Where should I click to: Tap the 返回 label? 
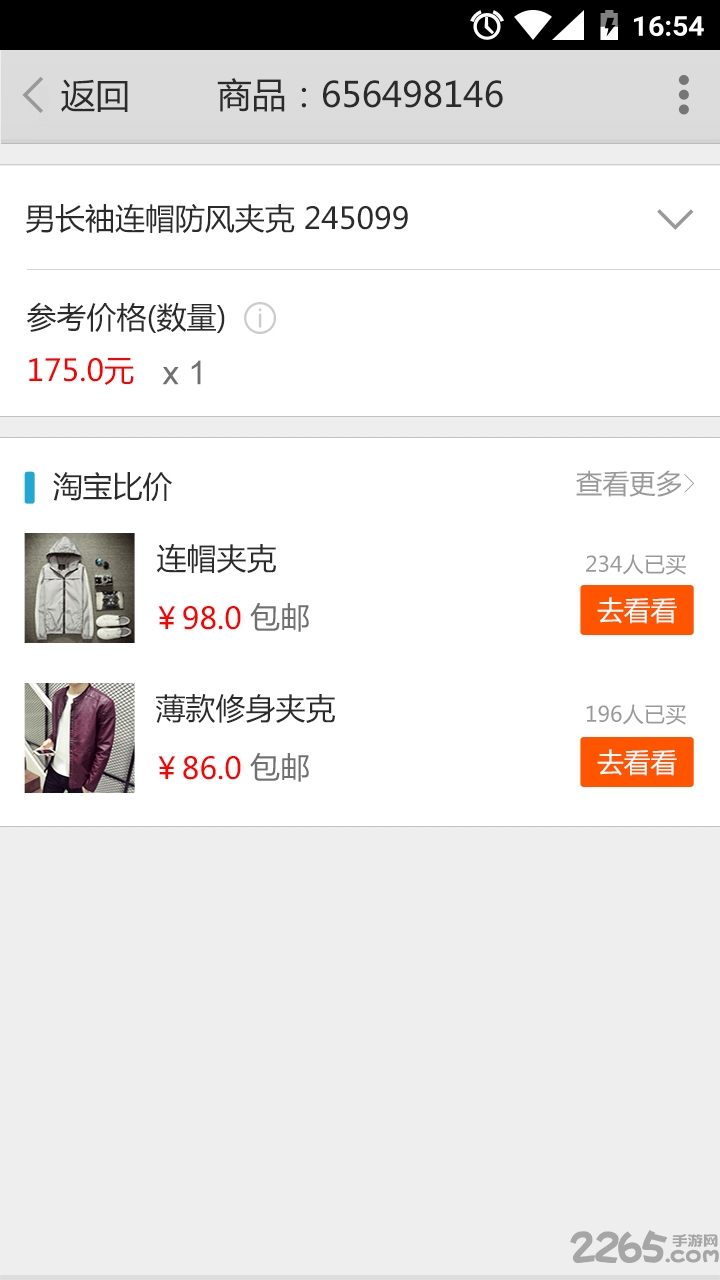(x=95, y=94)
